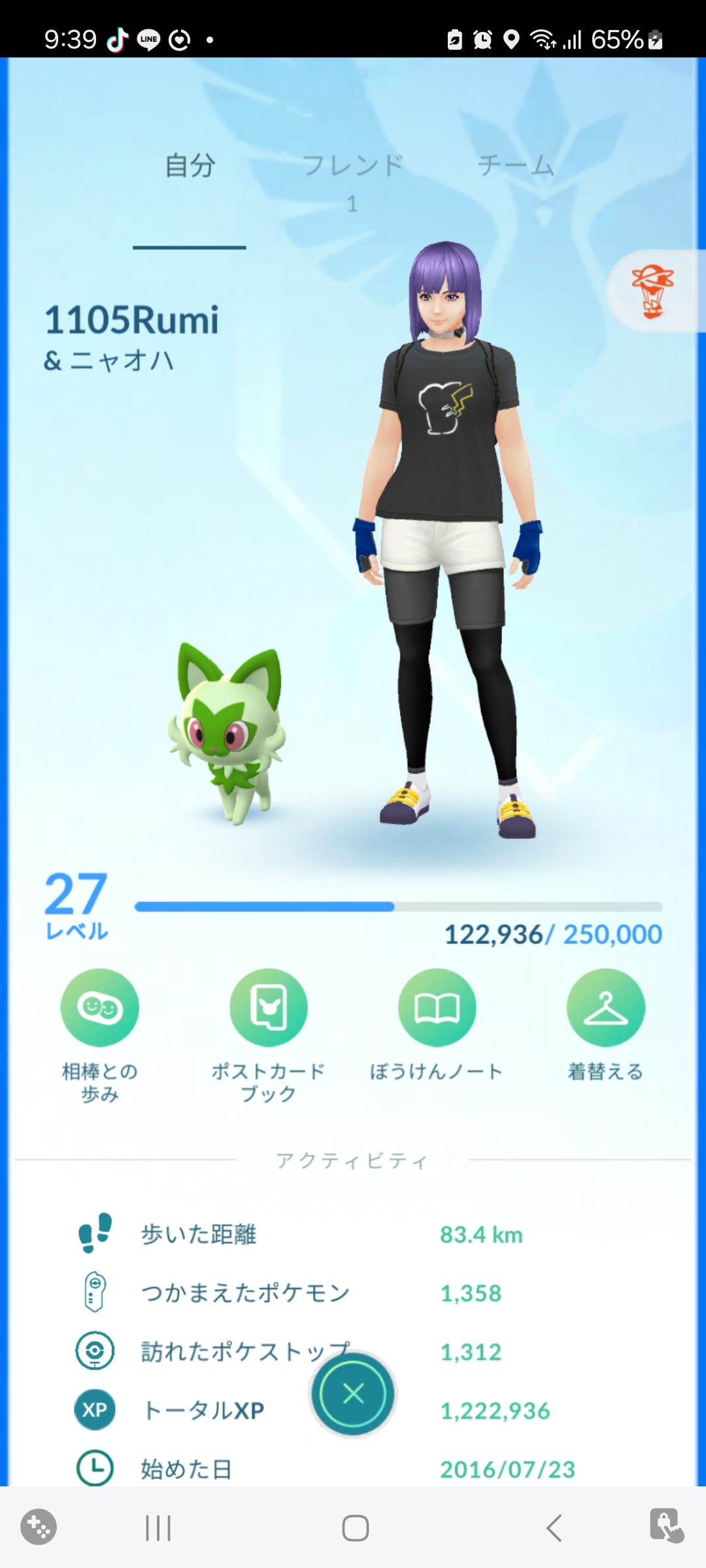Open ぼうけんノート journal
Image resolution: width=706 pixels, height=1568 pixels.
point(437,1008)
